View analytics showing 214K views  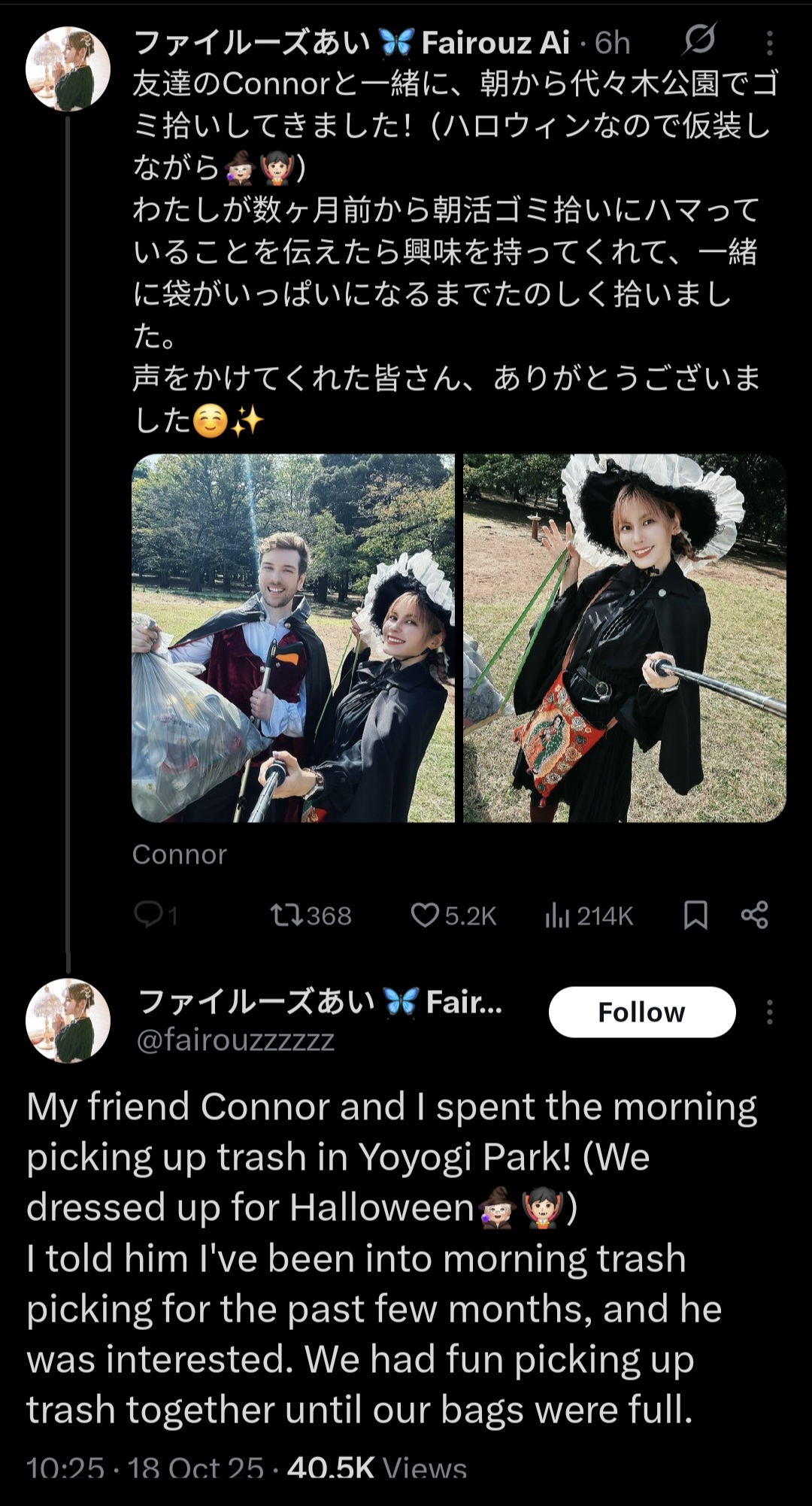pyautogui.click(x=589, y=915)
